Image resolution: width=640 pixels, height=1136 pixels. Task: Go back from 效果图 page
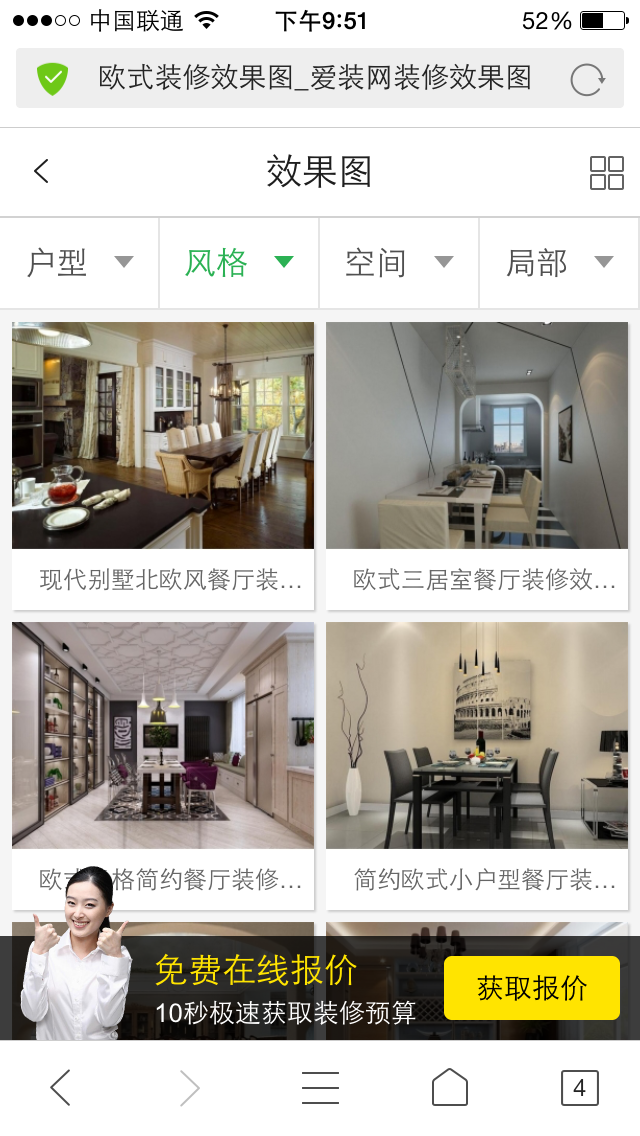point(41,171)
